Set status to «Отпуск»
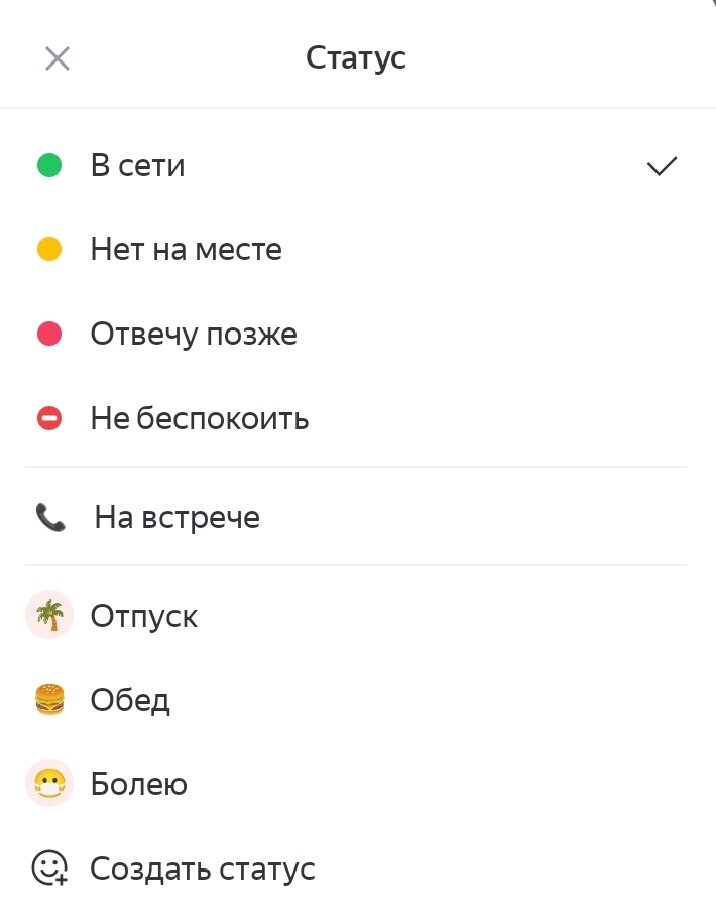716x912 pixels. pos(144,616)
